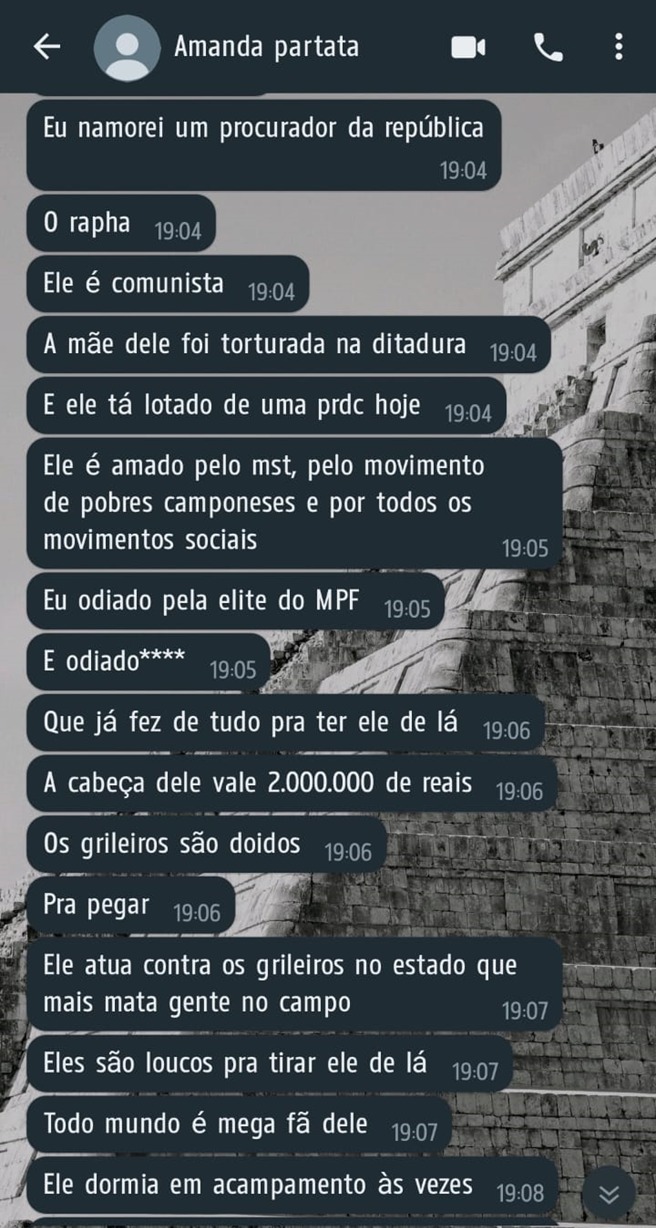Open the more options menu
This screenshot has height=1228, width=656.
(x=619, y=47)
